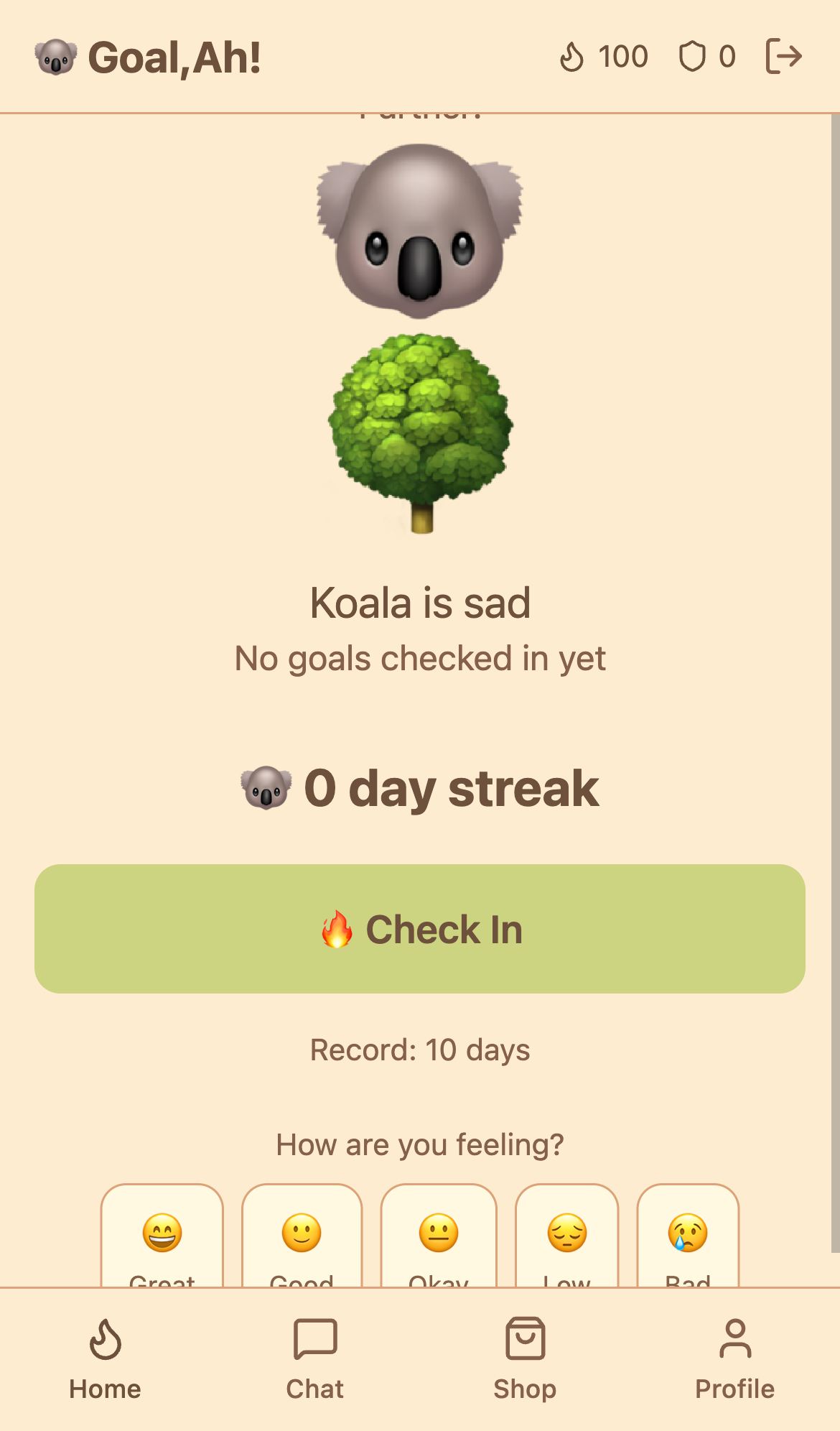Select the Great mood

[162, 1237]
